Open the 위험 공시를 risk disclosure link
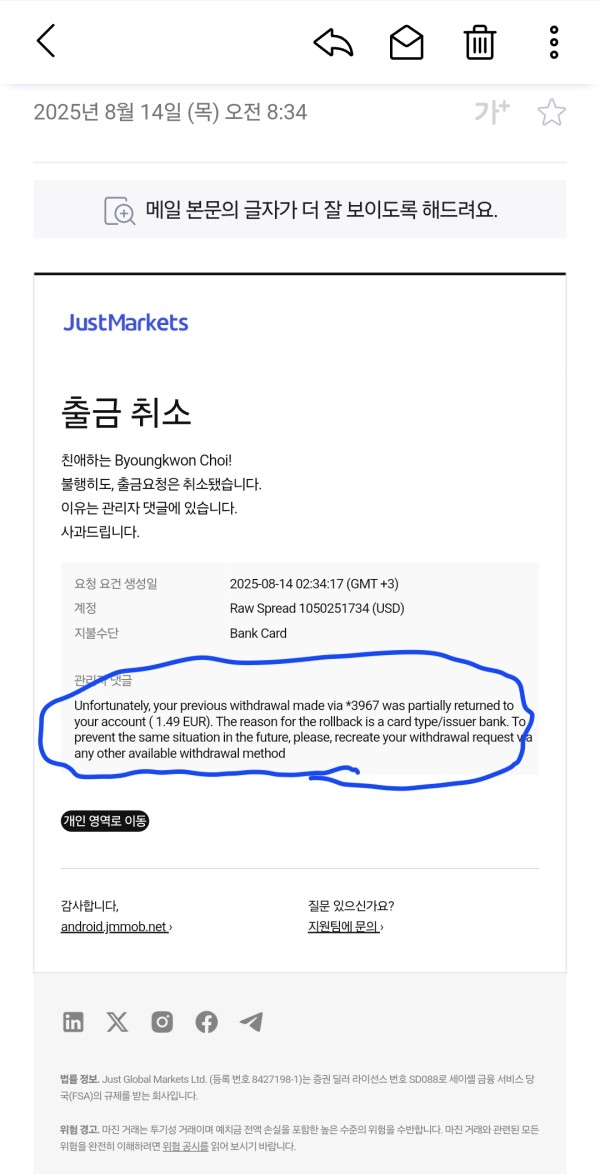Viewport: 600px width, 1174px height. [x=185, y=1146]
